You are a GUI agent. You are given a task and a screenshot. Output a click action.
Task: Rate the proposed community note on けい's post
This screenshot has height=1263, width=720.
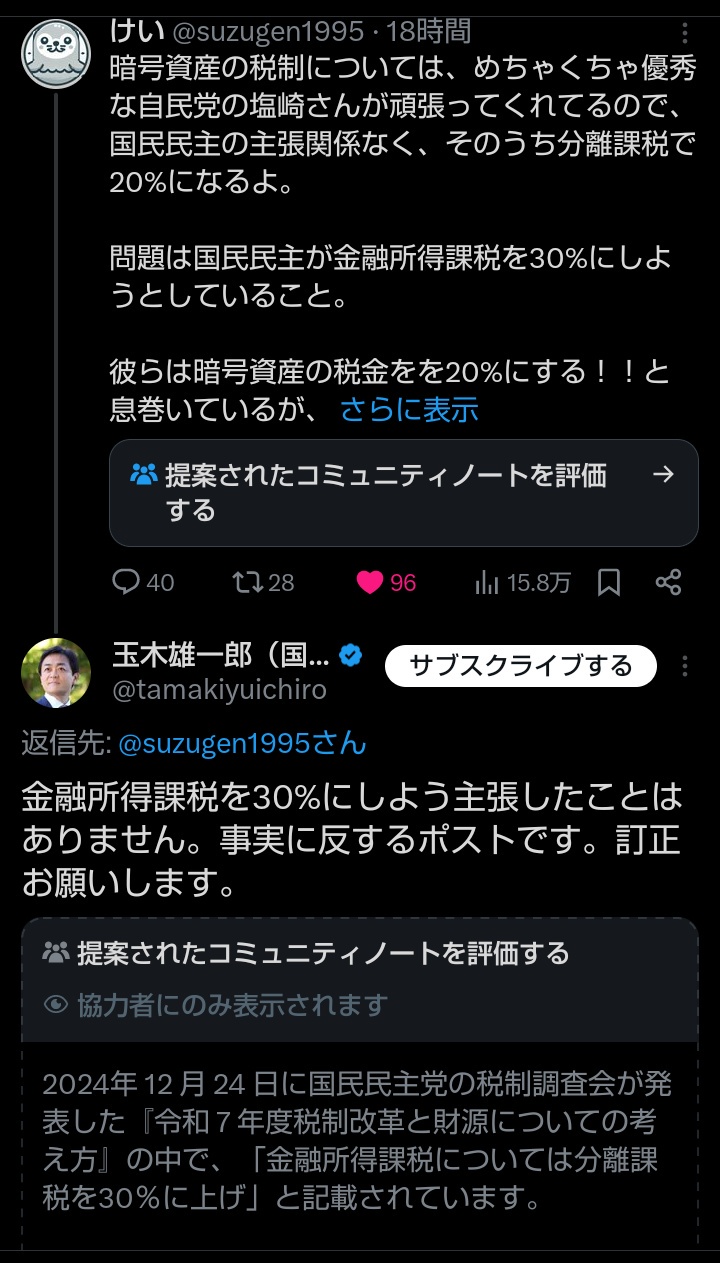tap(403, 493)
